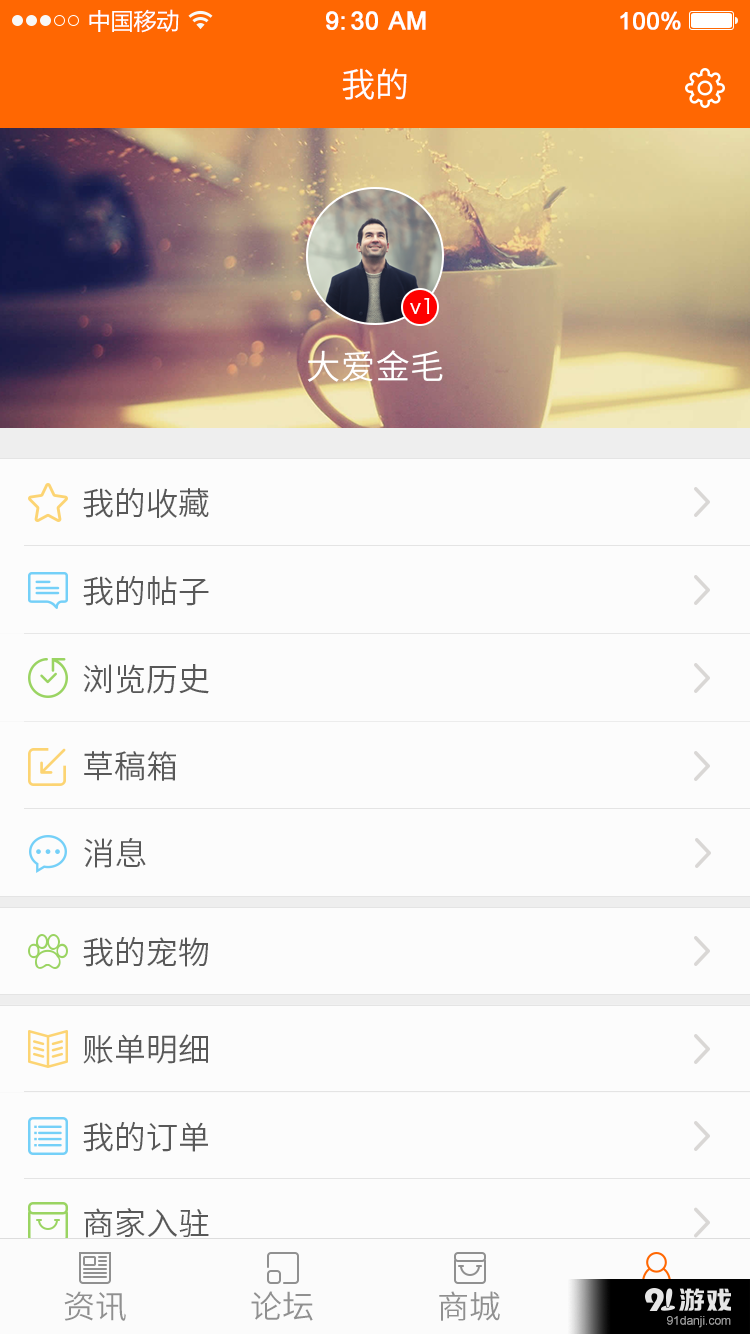Open the star icon beside 我的收藏
The width and height of the screenshot is (750, 1334).
pos(47,503)
